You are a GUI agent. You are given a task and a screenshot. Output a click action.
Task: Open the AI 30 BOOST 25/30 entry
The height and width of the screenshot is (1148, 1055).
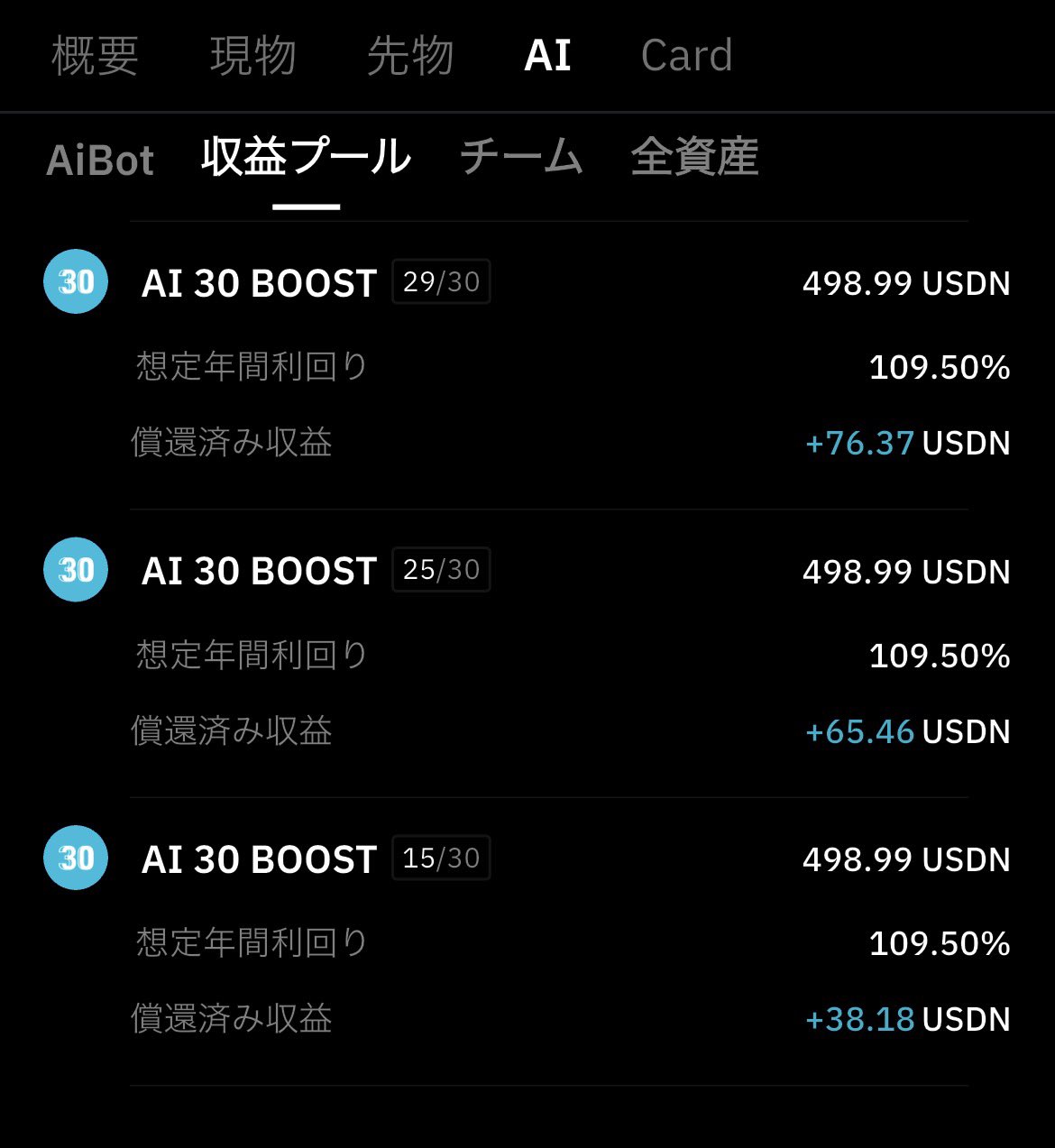(260, 572)
